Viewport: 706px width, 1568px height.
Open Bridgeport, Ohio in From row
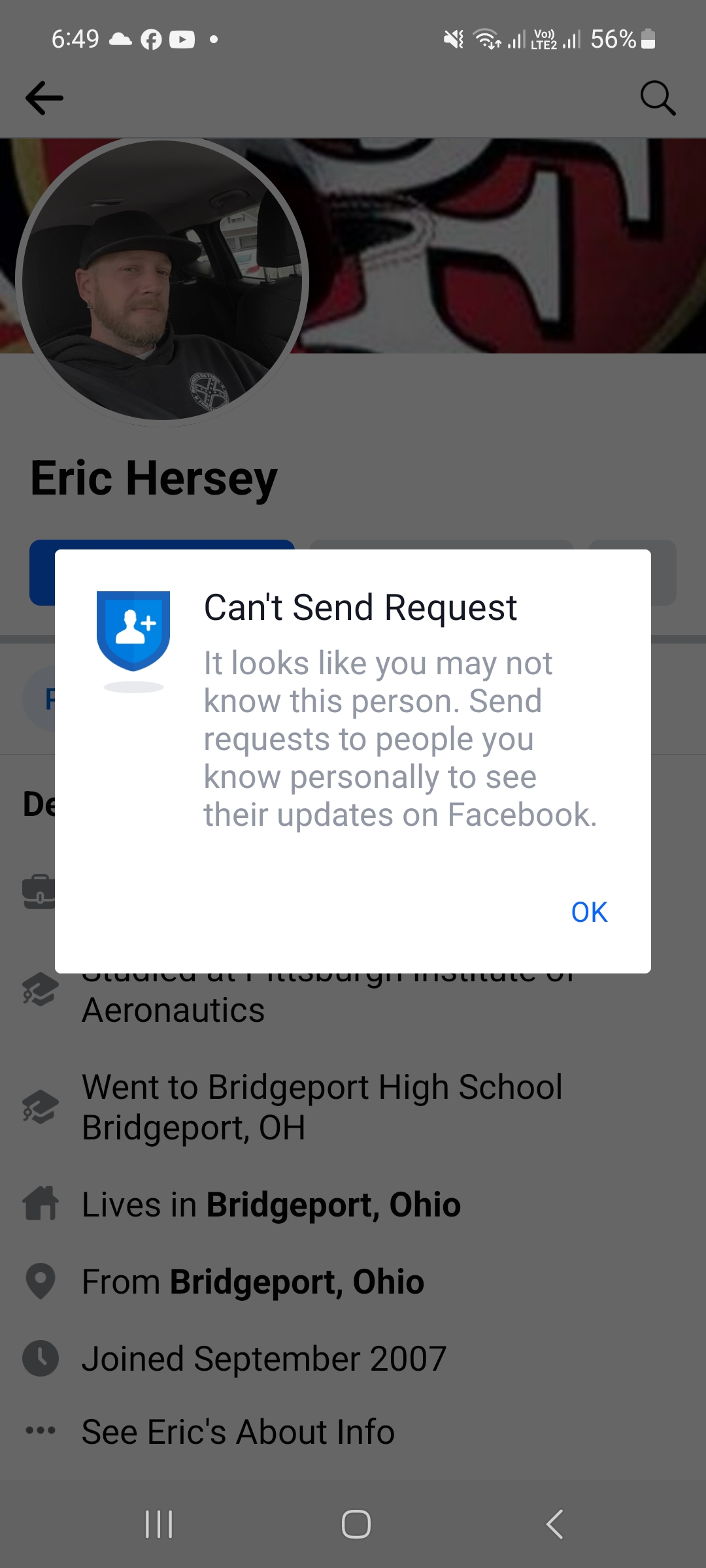coord(297,1281)
